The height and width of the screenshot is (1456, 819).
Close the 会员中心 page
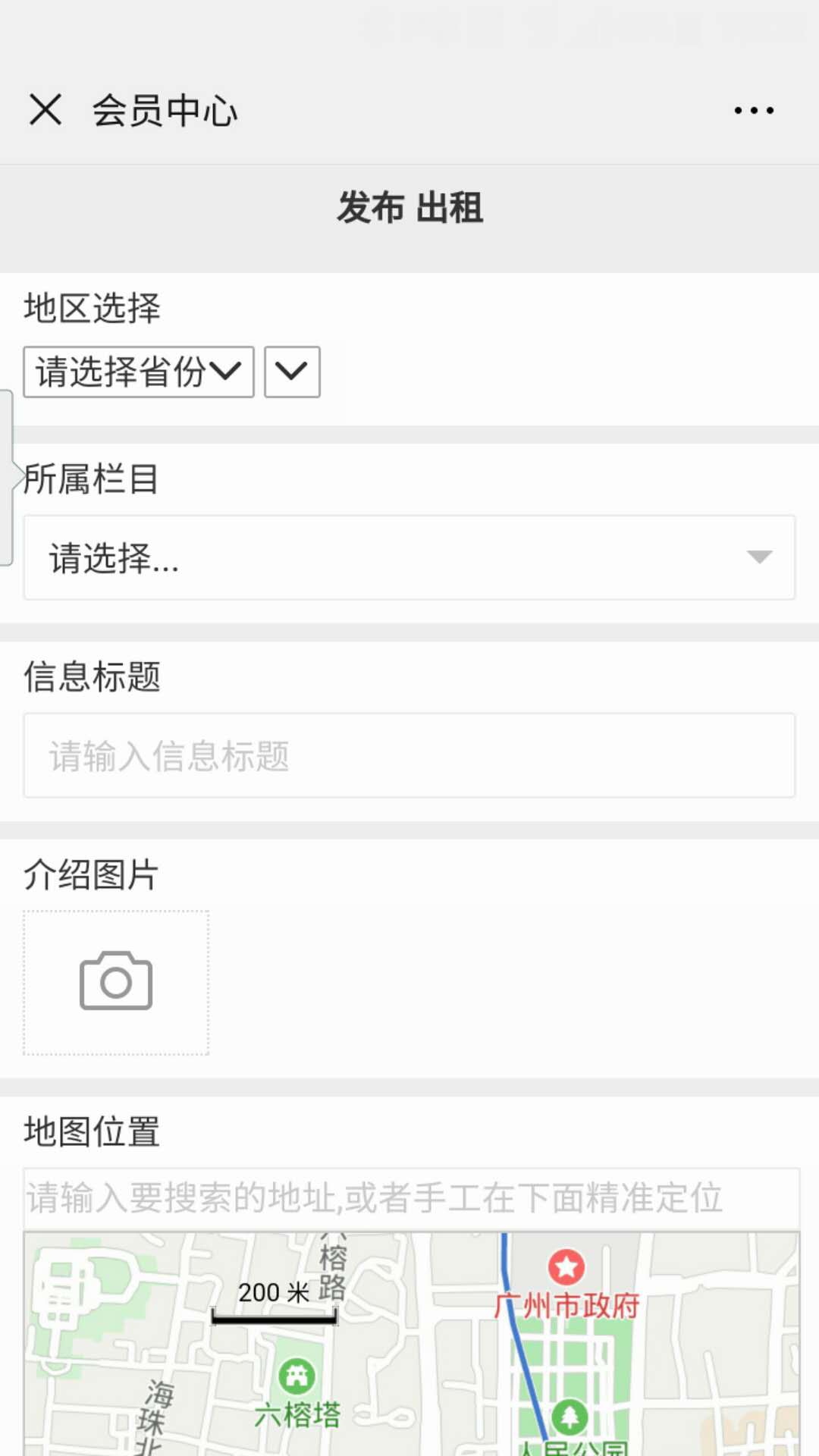(x=45, y=110)
